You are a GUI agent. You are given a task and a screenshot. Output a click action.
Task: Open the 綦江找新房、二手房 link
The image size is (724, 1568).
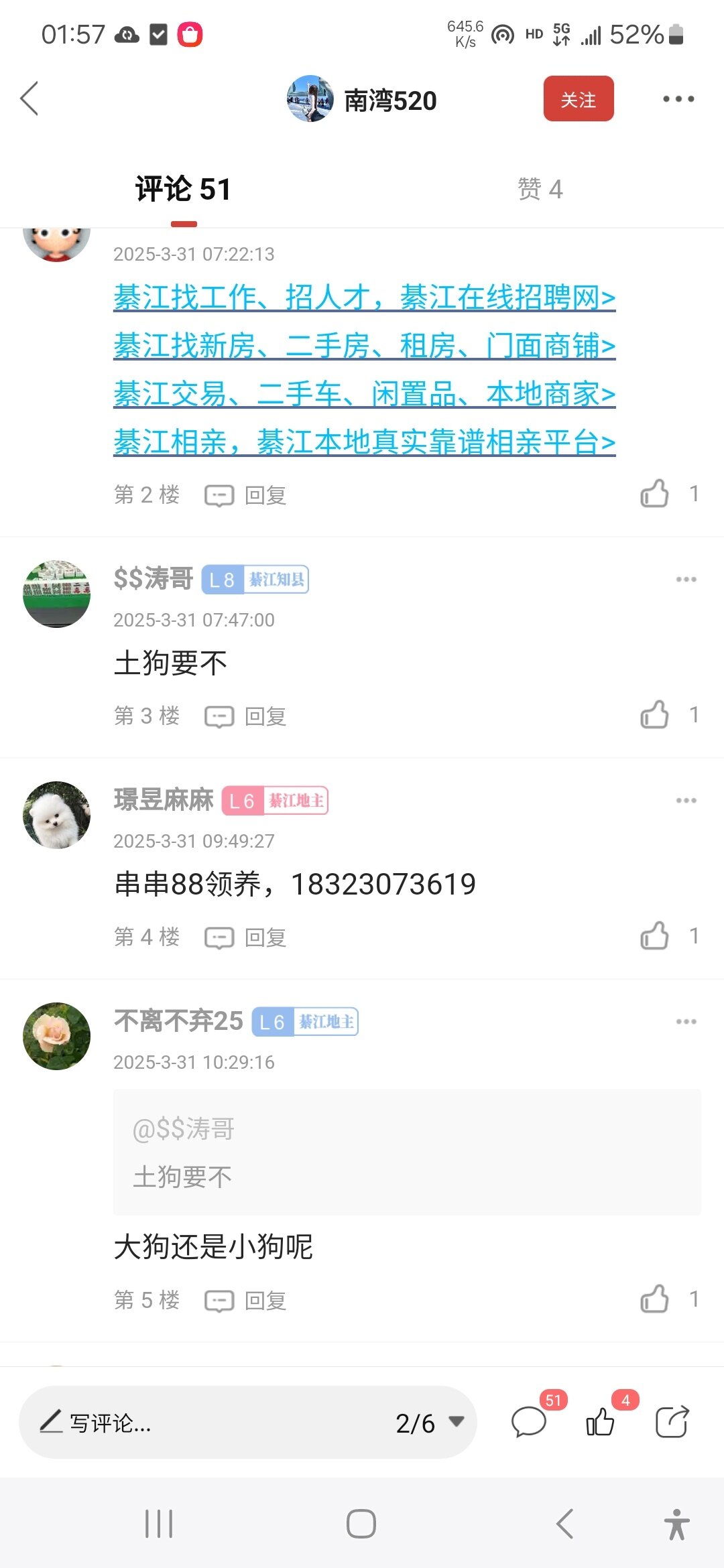(x=364, y=346)
